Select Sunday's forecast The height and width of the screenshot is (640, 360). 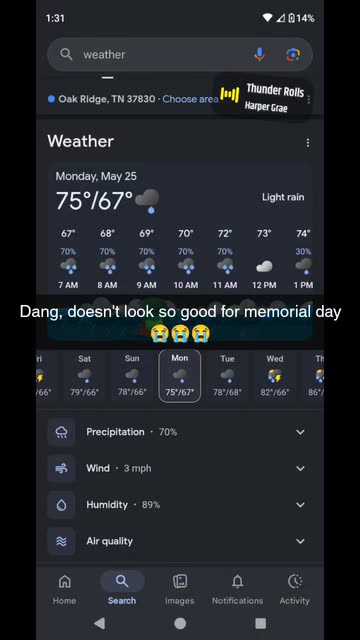[x=132, y=376]
